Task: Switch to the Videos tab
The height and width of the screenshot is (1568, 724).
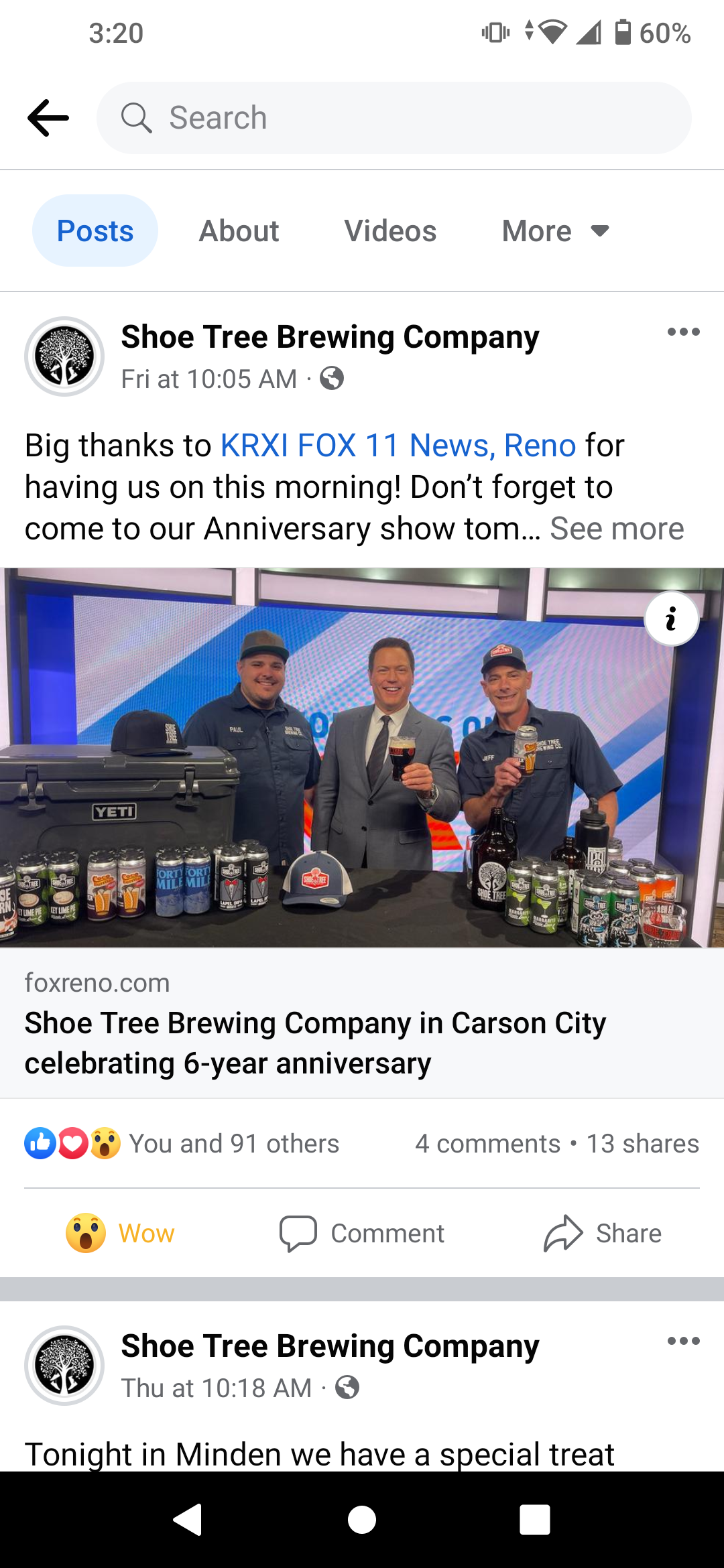Action: 390,231
